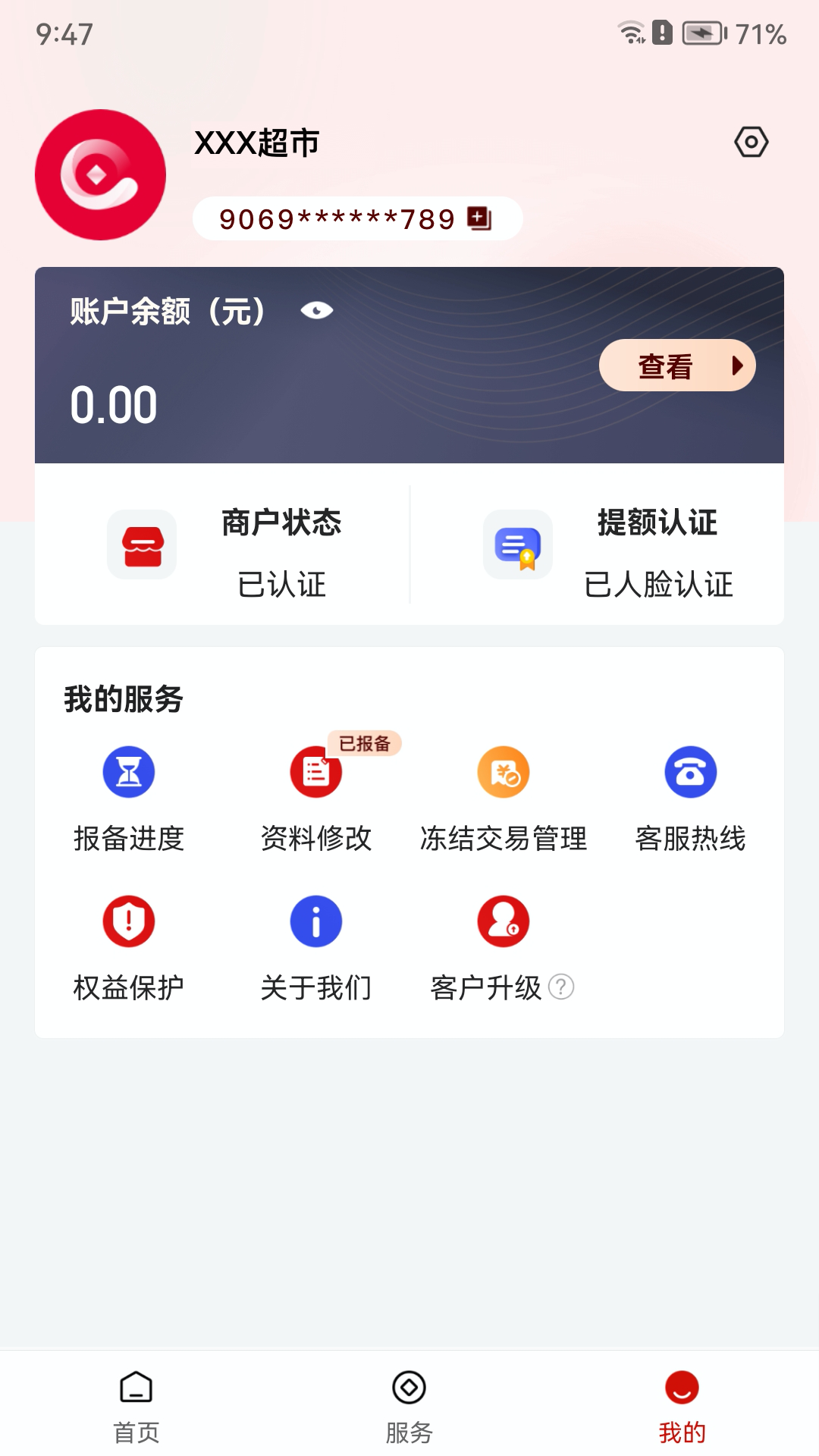
Task: Open 提额认证 limit certification card
Action: (598, 552)
